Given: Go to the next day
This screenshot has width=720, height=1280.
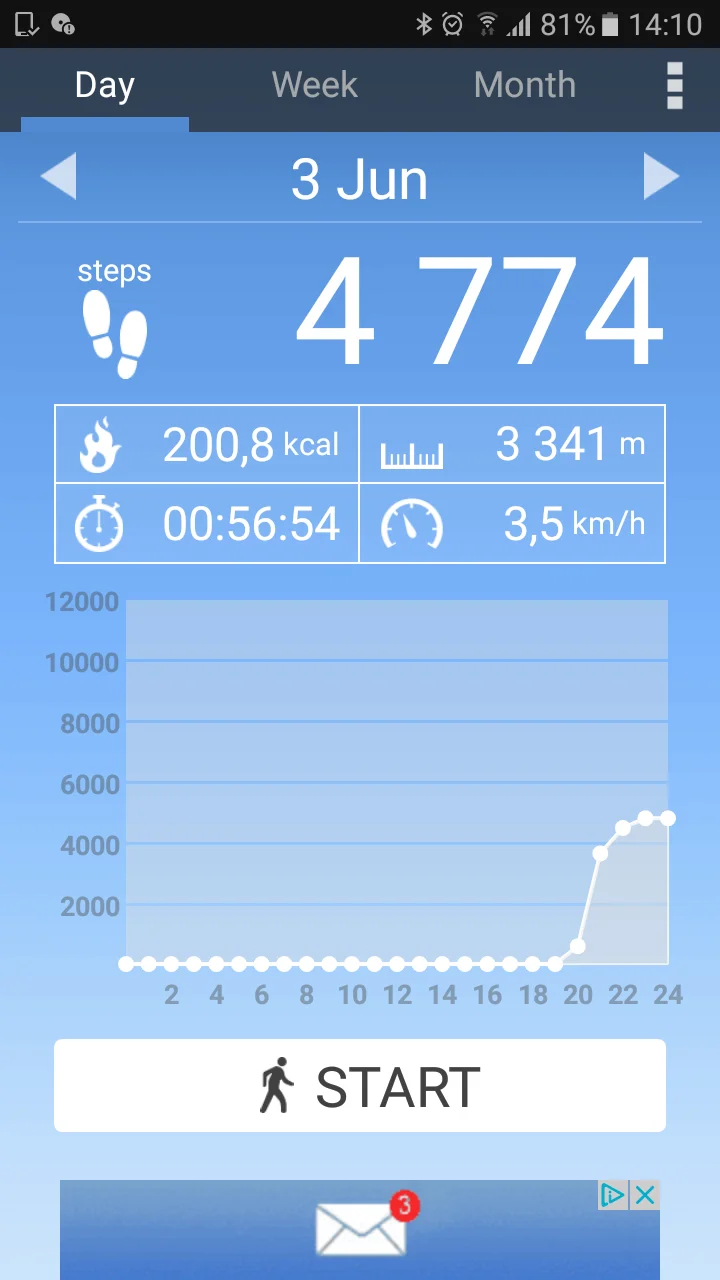Looking at the screenshot, I should (661, 178).
